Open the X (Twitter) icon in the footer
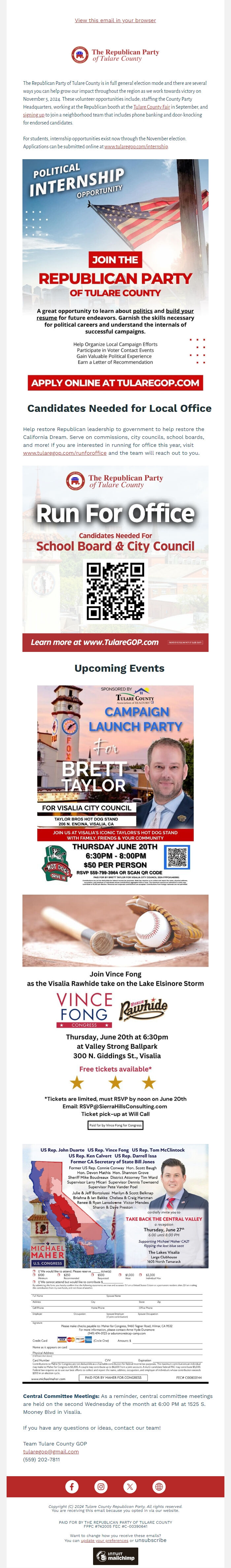Viewport: 231px width, 1568px height. (x=130, y=1486)
